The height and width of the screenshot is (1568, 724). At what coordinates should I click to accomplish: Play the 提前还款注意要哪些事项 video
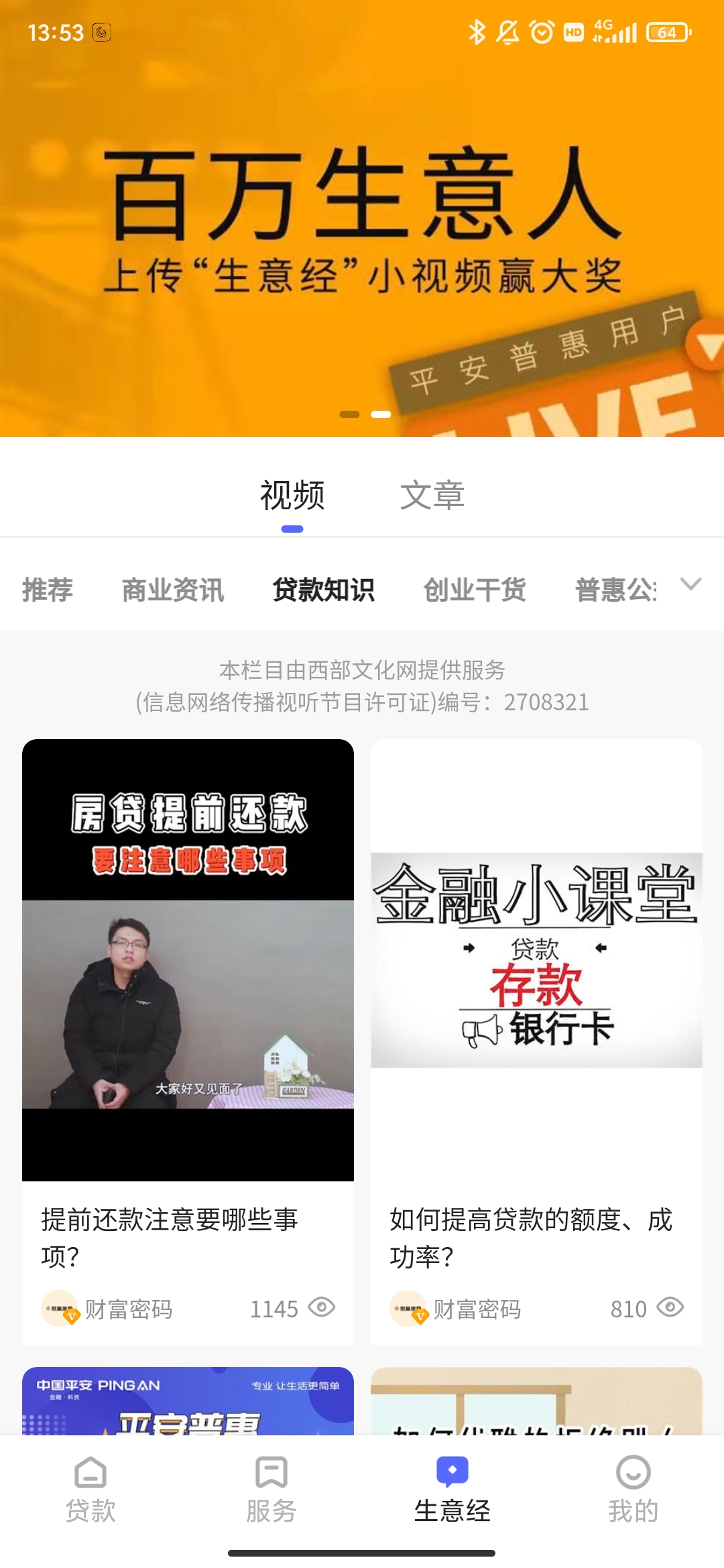click(188, 960)
